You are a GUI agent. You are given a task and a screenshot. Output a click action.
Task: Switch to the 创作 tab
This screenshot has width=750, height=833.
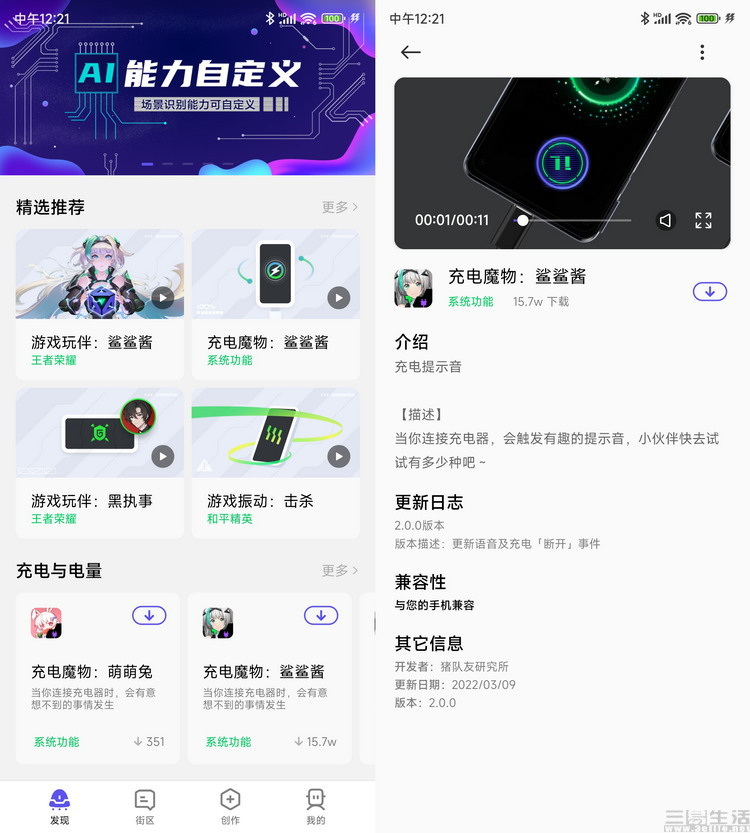tap(230, 806)
